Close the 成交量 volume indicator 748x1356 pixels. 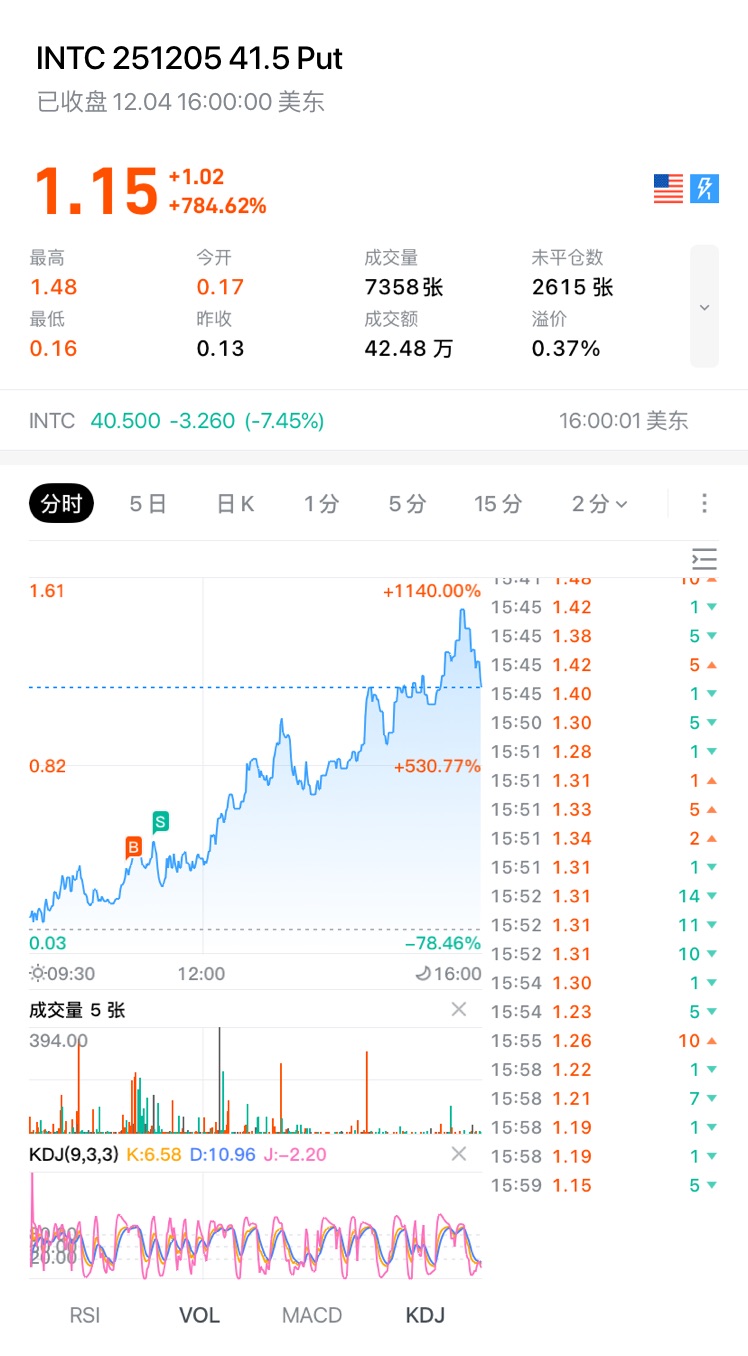pos(459,1010)
